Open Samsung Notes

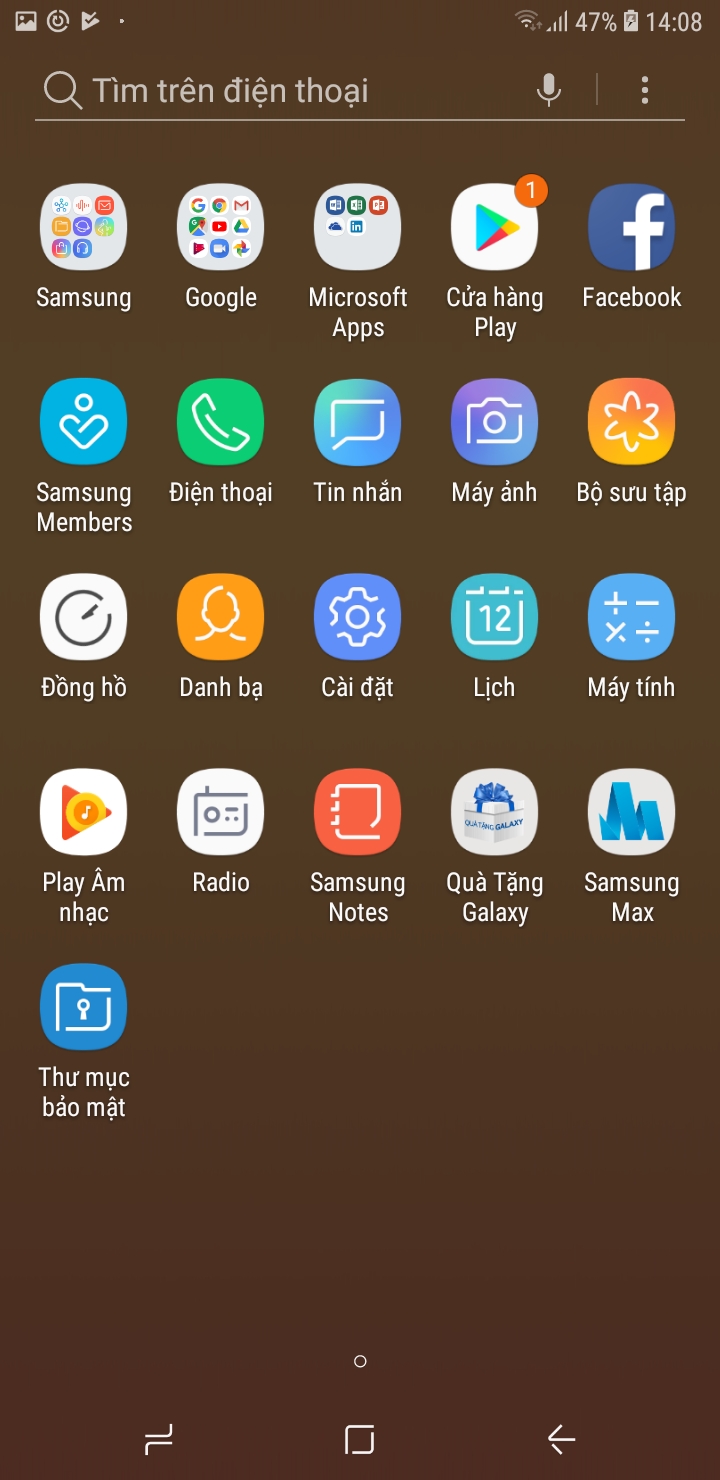(x=357, y=811)
